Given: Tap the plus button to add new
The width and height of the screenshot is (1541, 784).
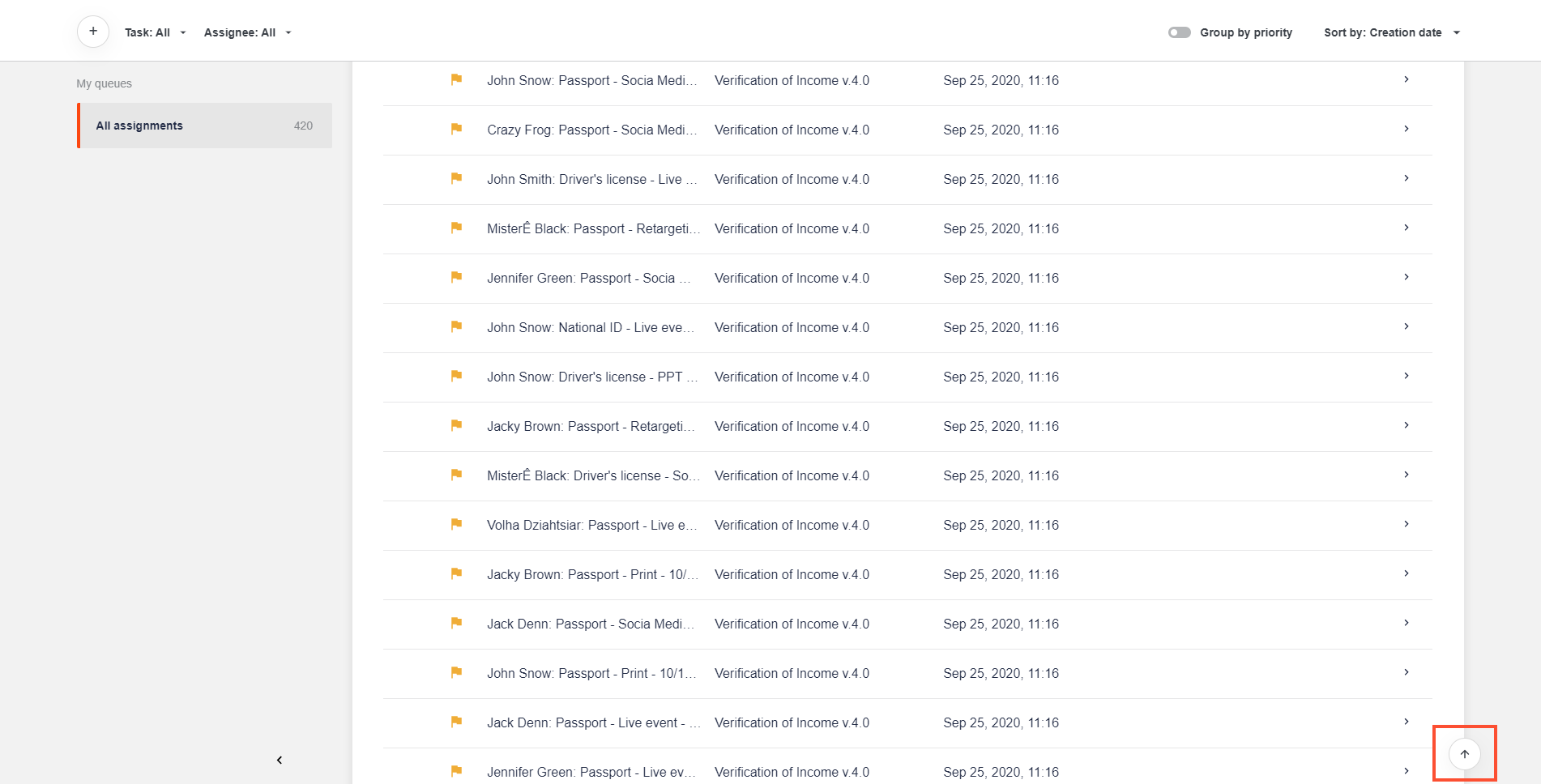Looking at the screenshot, I should pyautogui.click(x=93, y=32).
